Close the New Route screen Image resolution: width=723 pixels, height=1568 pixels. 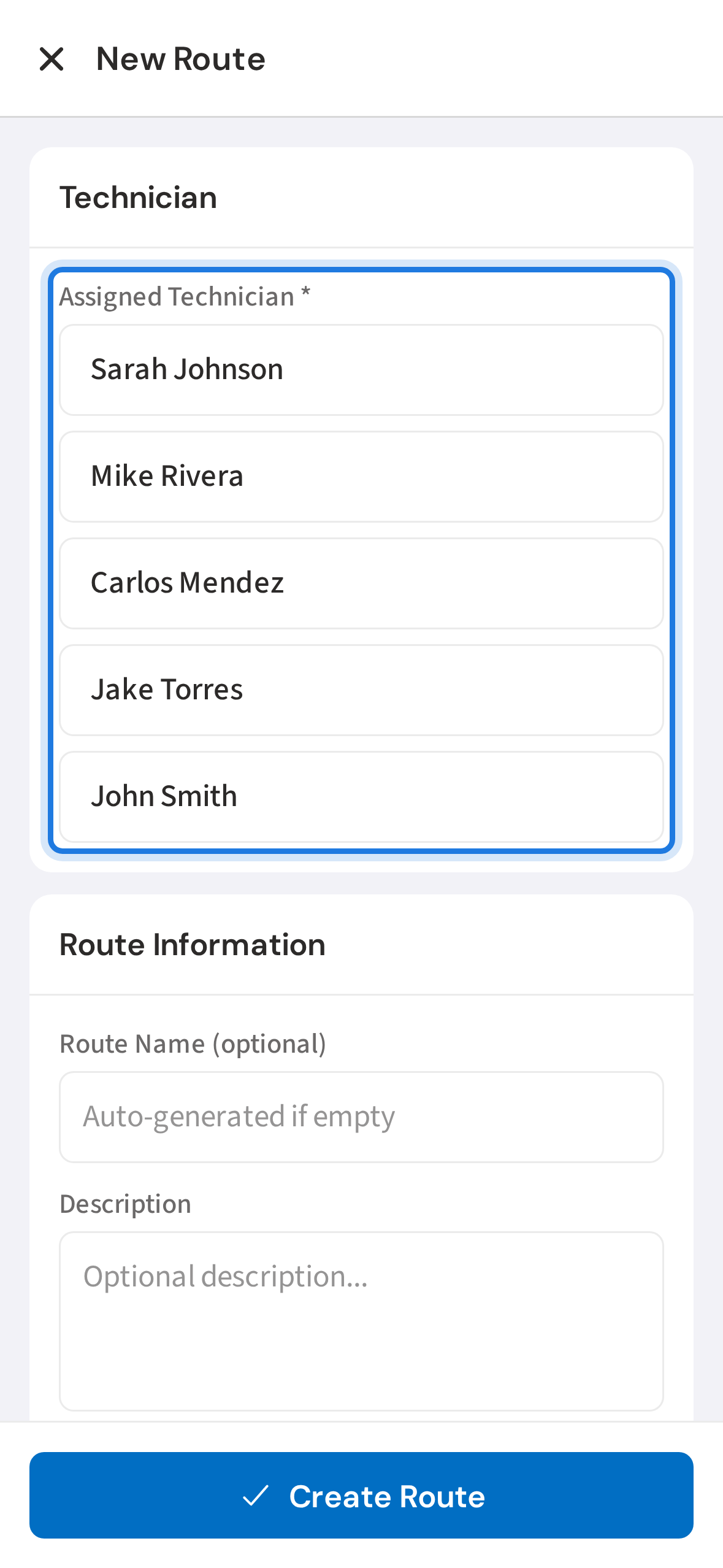(52, 59)
